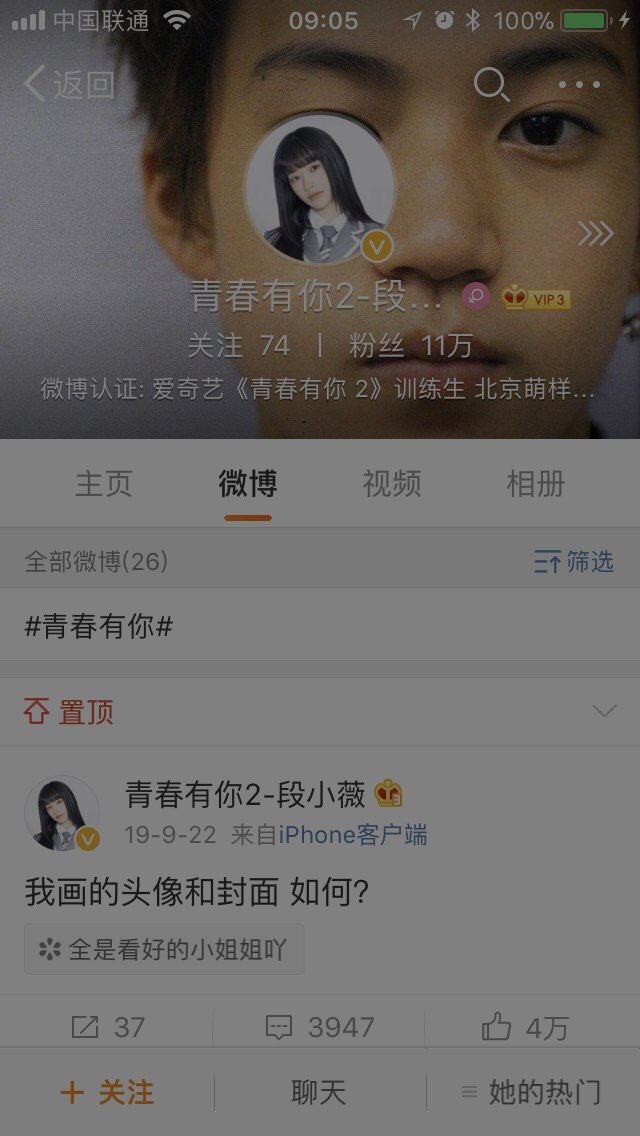
Task: Open the 全是看好的小姐姐吖 super topic chip
Action: pyautogui.click(x=164, y=949)
